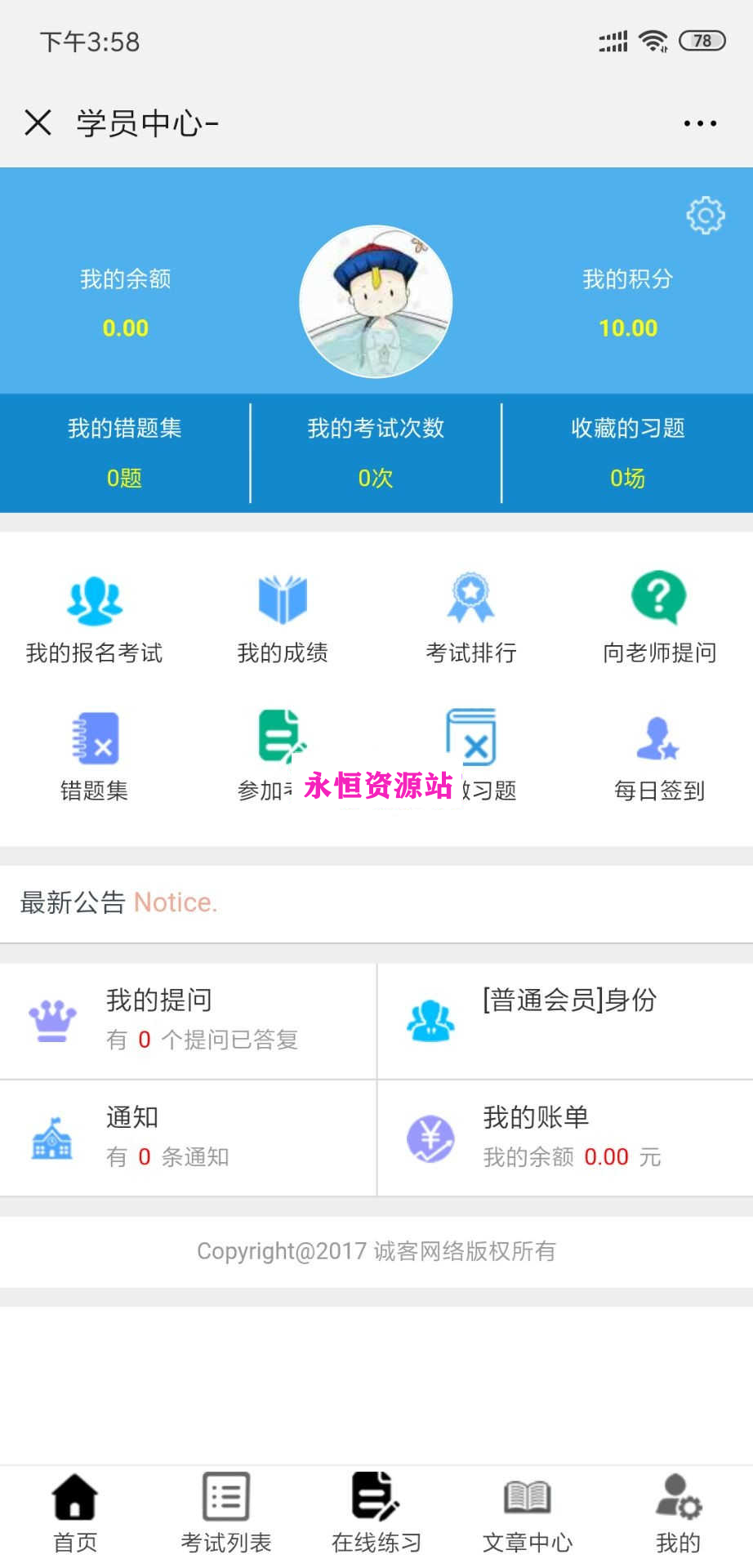Switch to the 考试列表 tab
Image resolution: width=753 pixels, height=1568 pixels.
226,1512
